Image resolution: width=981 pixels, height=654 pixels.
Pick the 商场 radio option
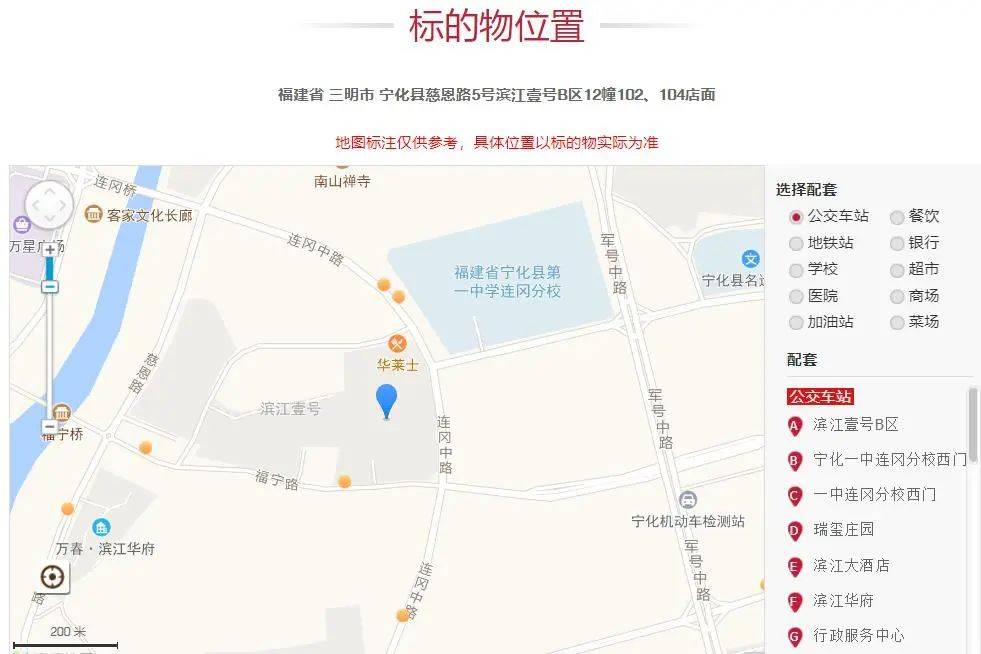[897, 296]
